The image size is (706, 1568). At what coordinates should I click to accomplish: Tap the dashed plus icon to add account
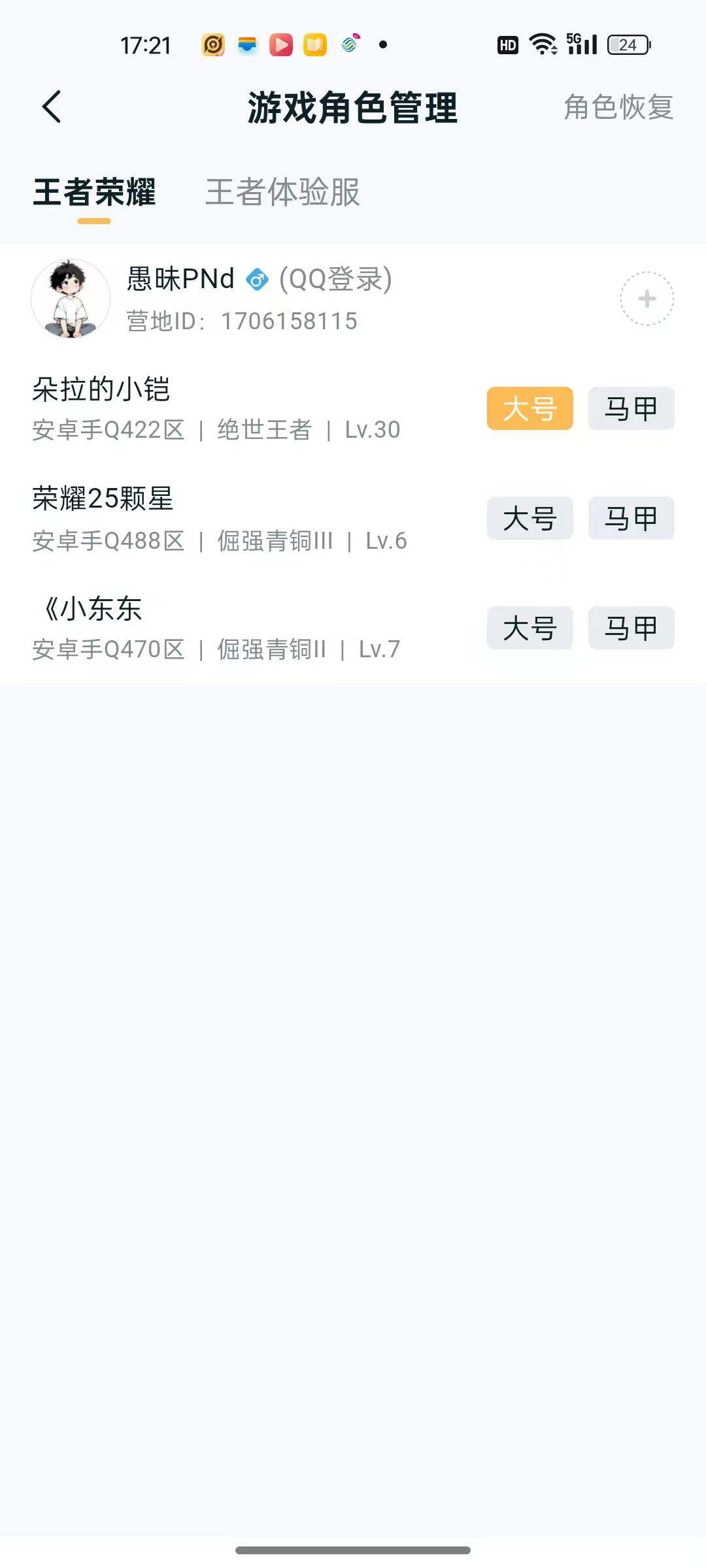tap(647, 297)
